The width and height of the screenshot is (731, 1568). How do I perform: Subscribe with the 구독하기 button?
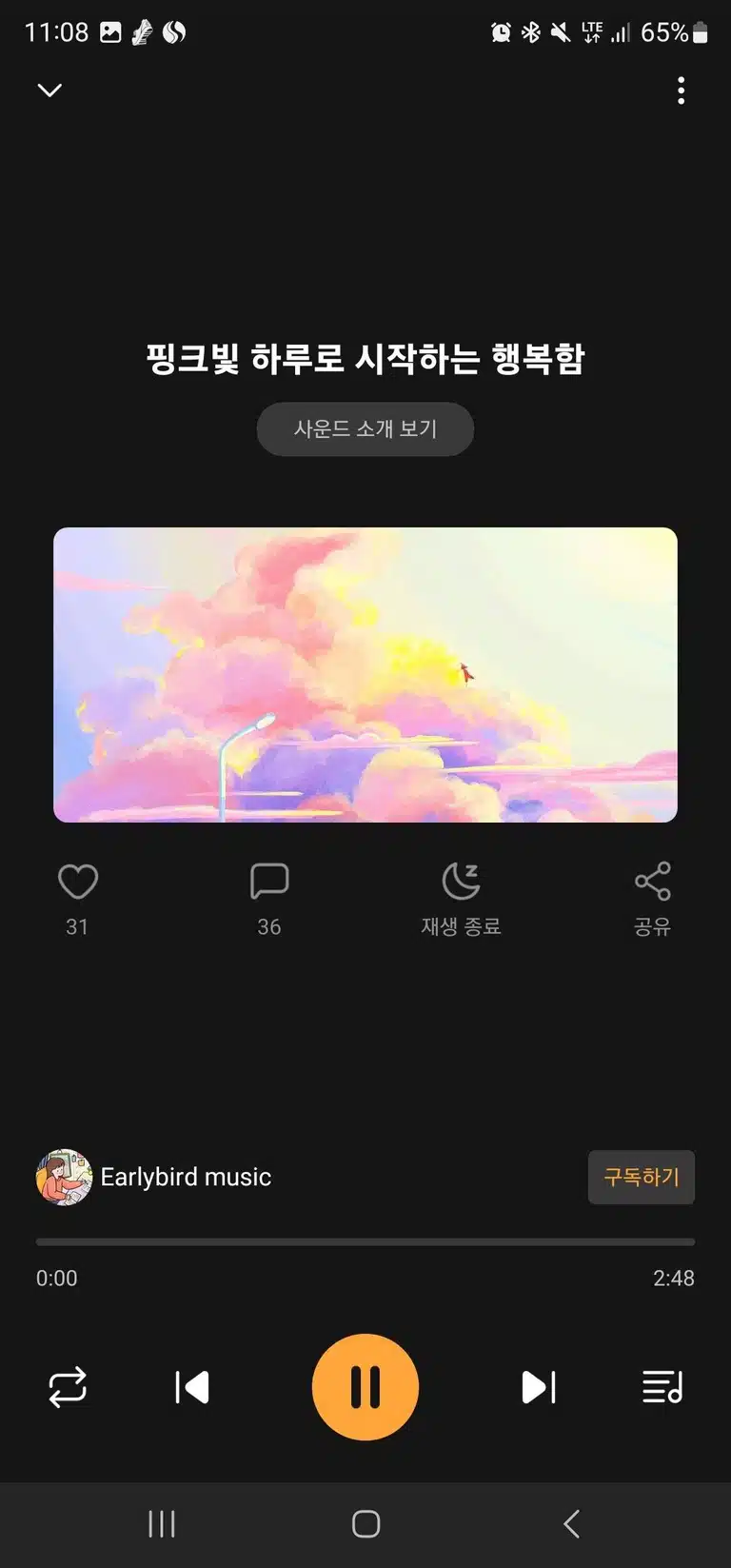642,1178
